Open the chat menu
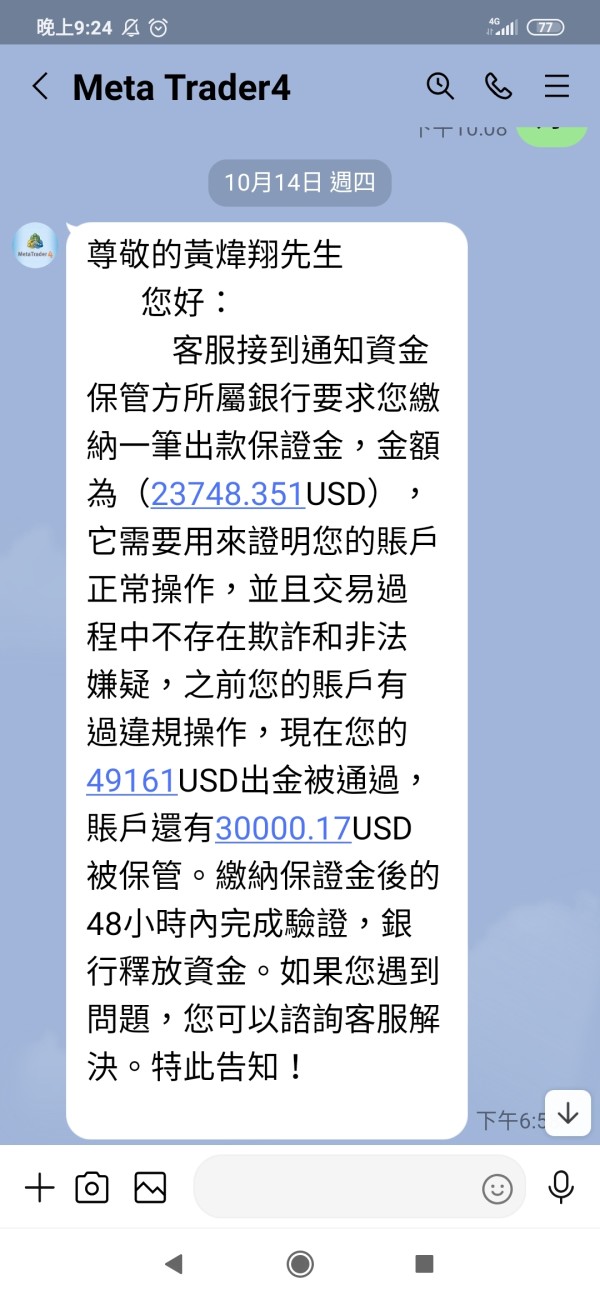This screenshot has height=1300, width=600. coord(556,86)
